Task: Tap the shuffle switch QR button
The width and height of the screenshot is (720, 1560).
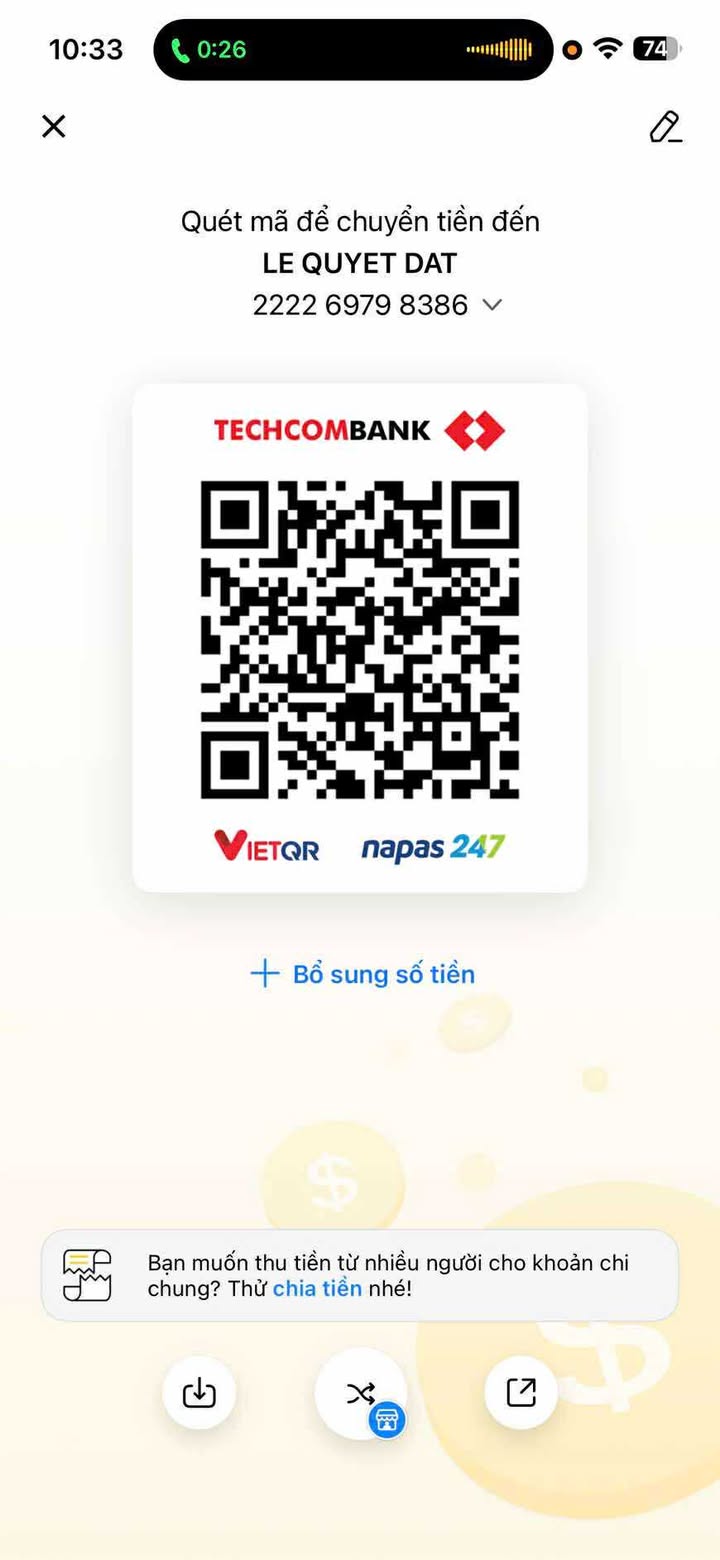Action: (360, 1393)
